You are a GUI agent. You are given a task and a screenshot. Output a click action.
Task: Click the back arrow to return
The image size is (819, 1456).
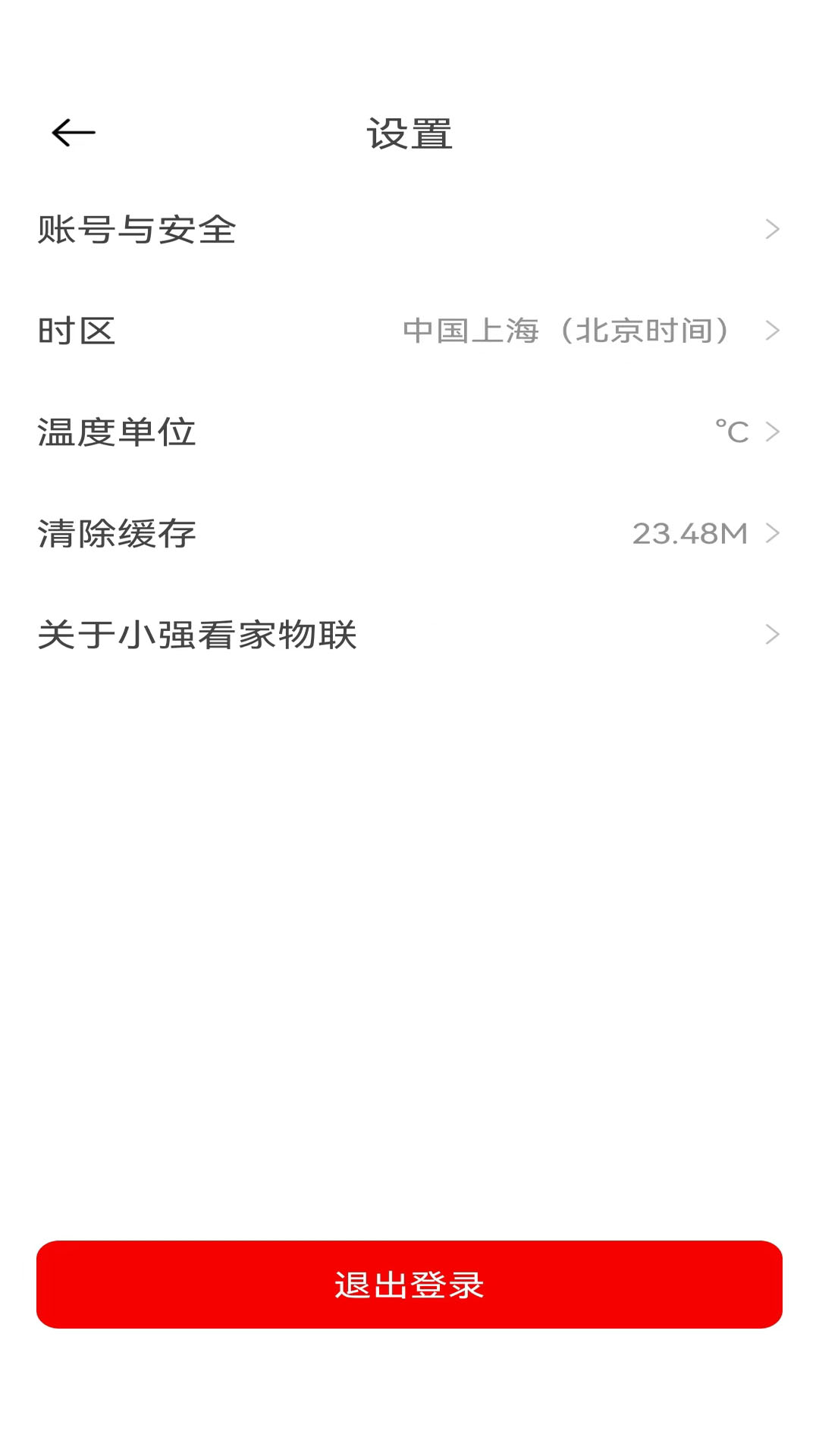coord(71,132)
